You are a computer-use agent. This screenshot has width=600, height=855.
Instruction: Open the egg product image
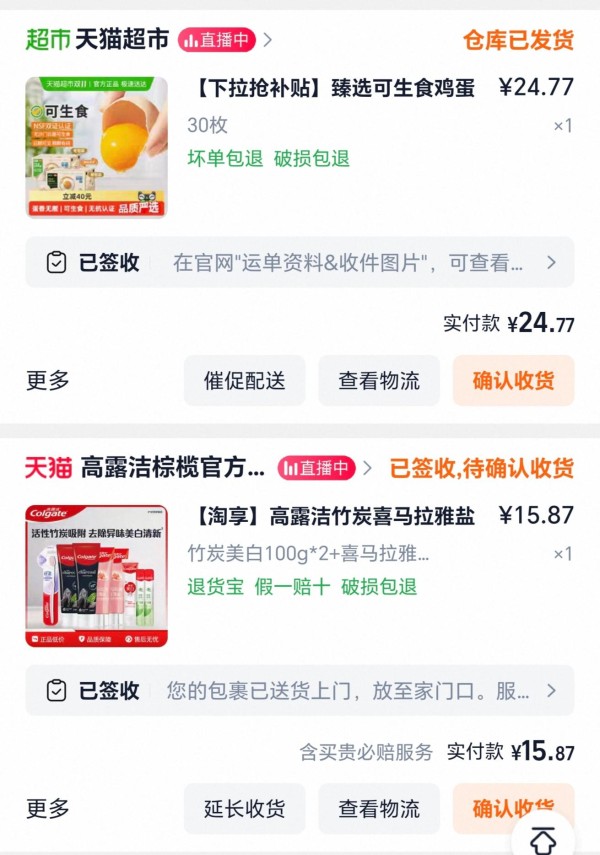[x=96, y=148]
